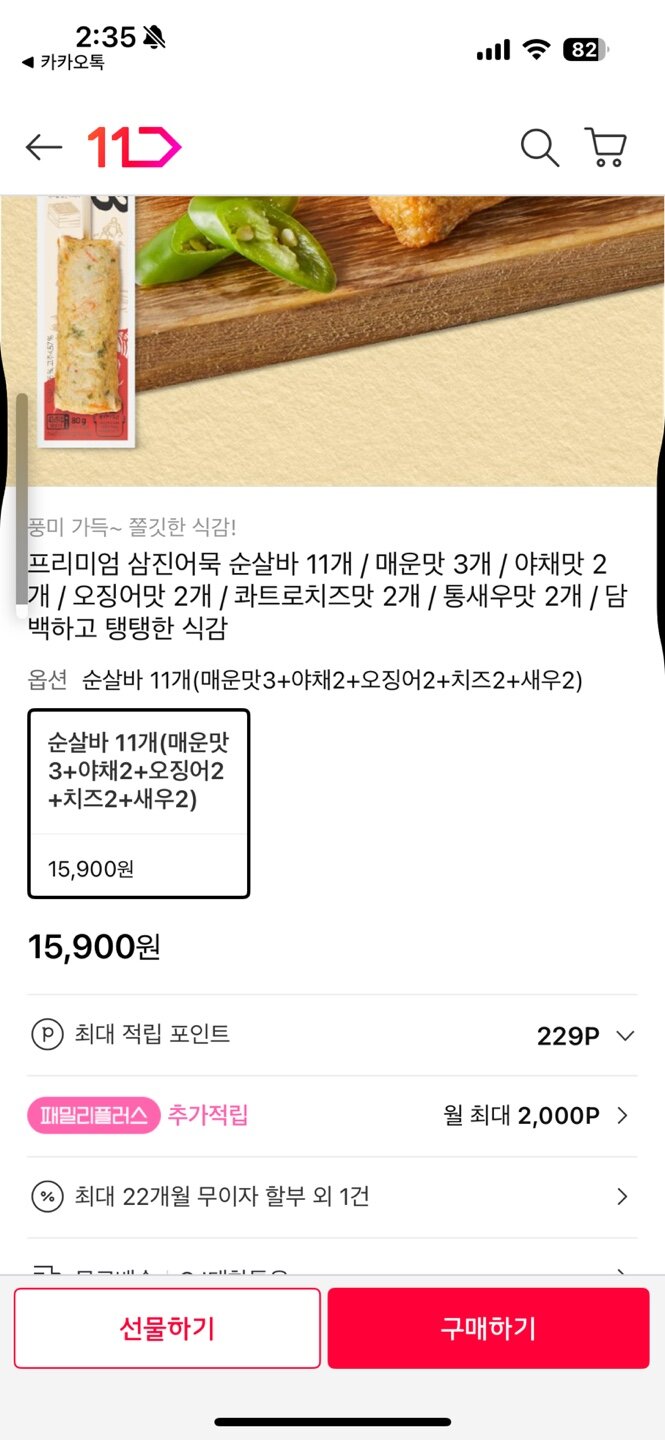View 최대 22개월 무이자 할부 details
Viewport: 665px width, 1440px height.
coord(330,1196)
